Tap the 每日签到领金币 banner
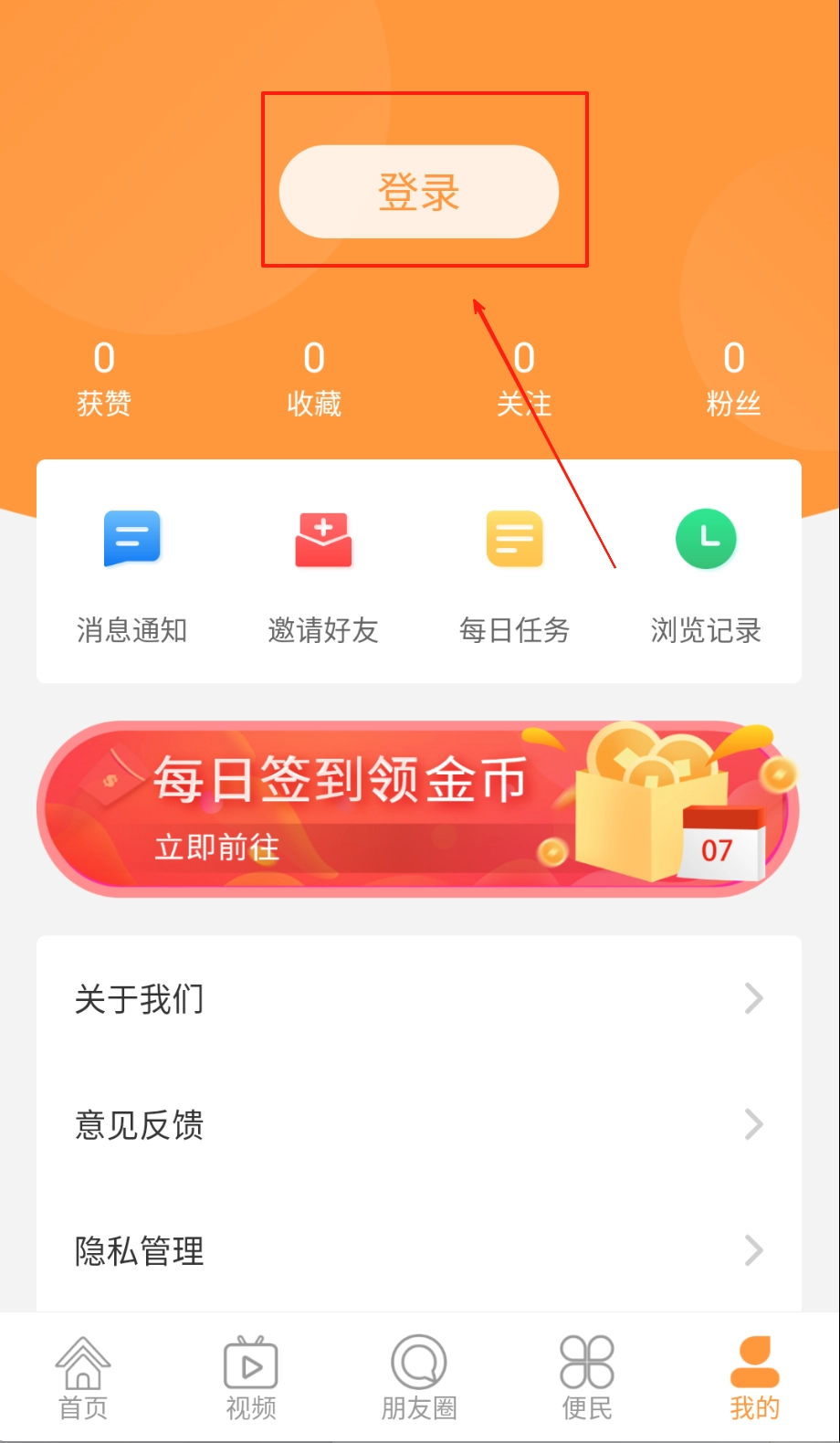 coord(418,809)
